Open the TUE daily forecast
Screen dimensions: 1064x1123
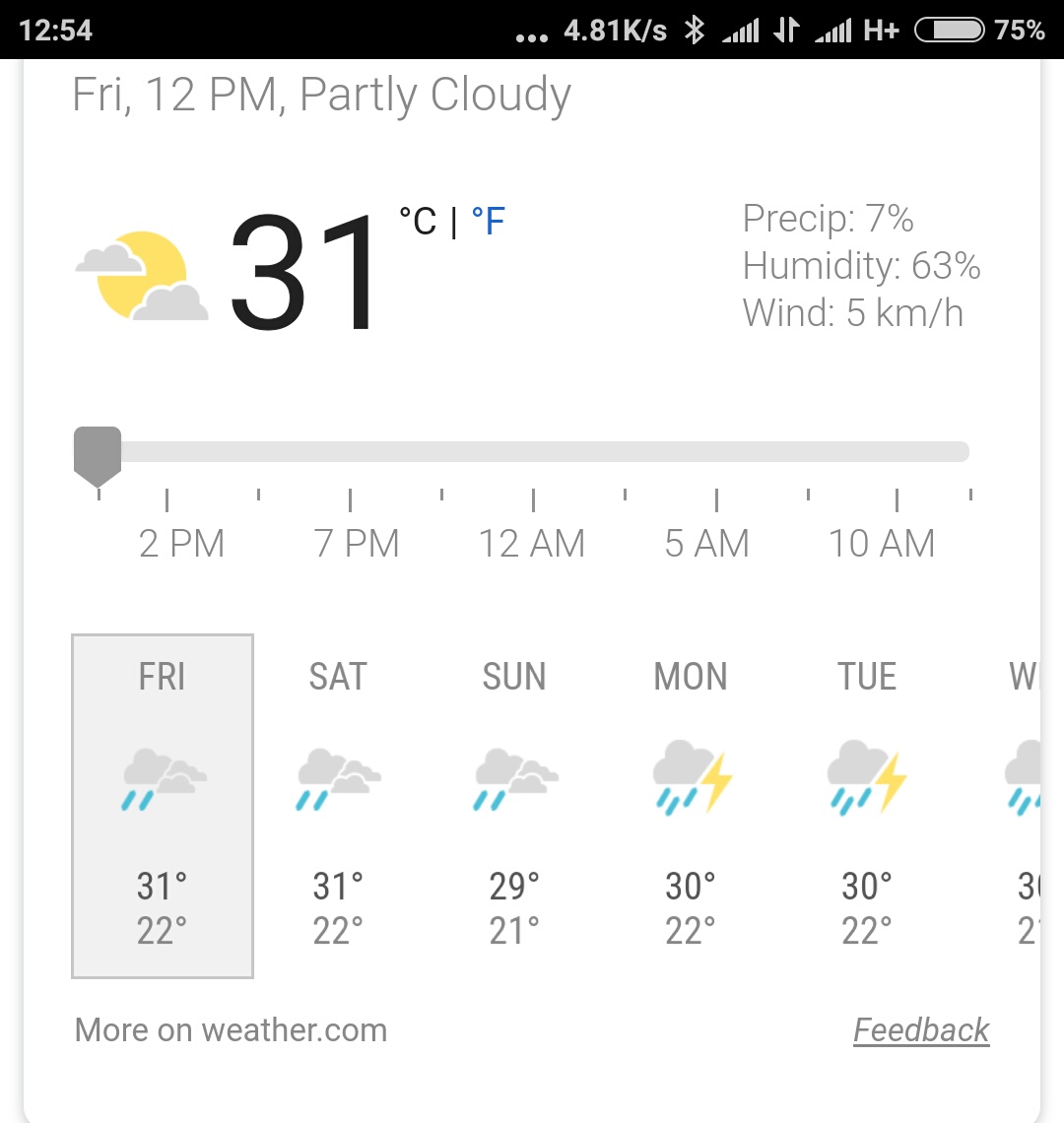pos(867,806)
